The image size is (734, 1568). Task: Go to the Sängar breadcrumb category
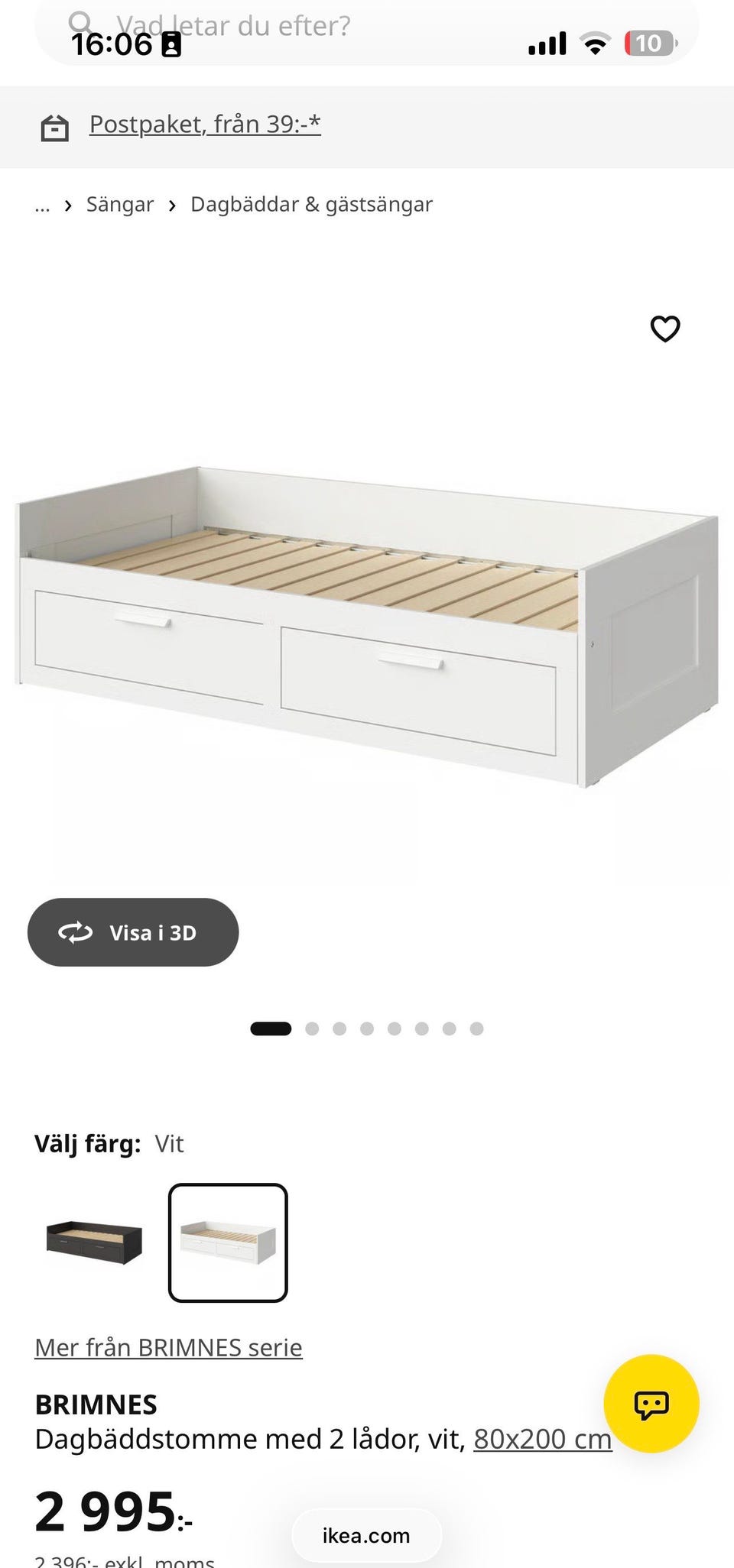[120, 205]
